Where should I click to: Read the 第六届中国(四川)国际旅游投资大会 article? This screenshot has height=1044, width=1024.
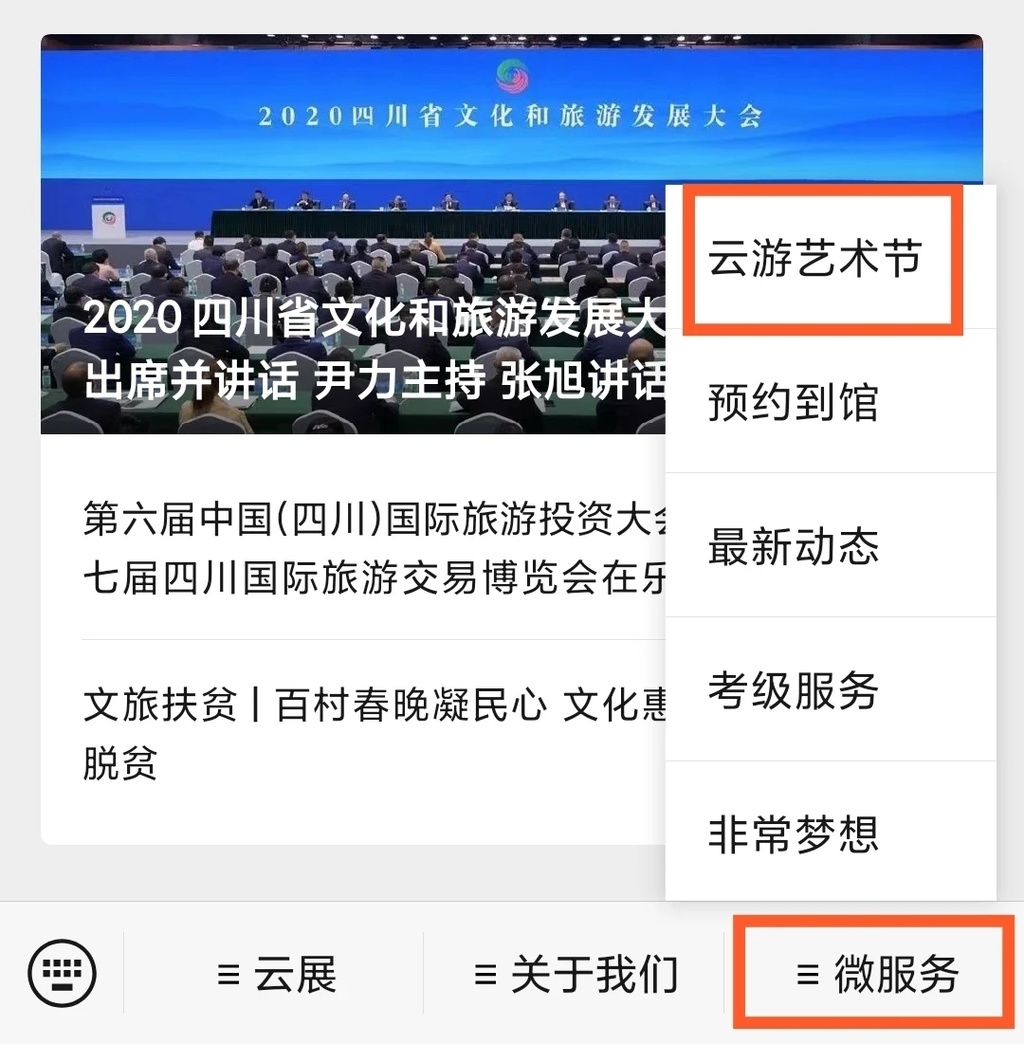click(372, 548)
